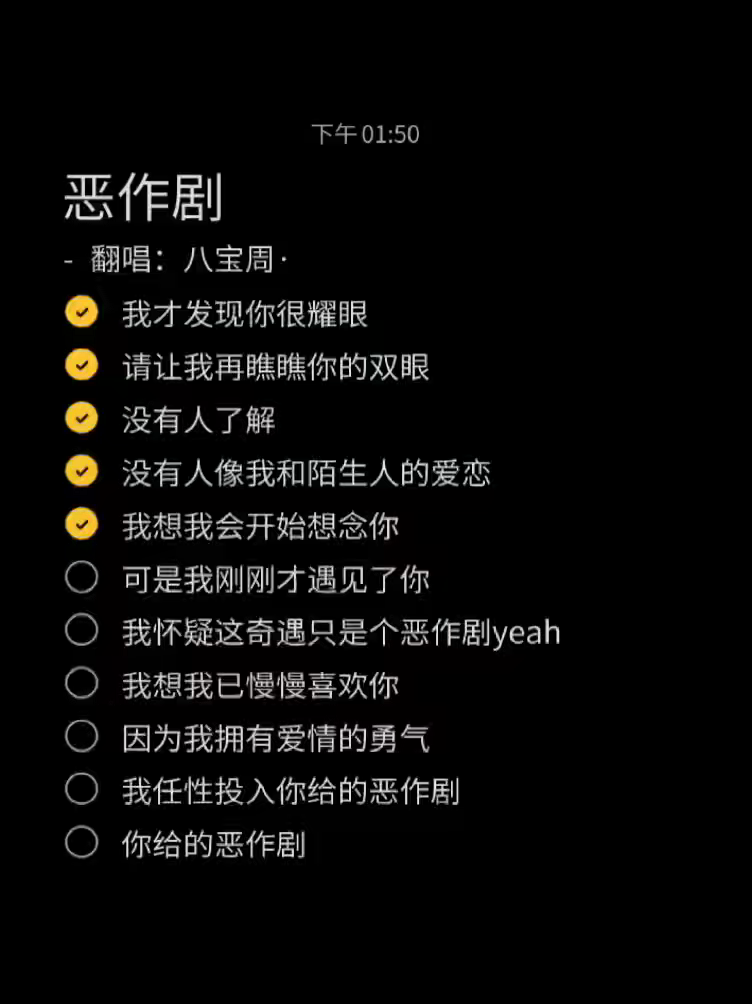Uncheck the item 请让我再瞧瞧你的双眼
Viewport: 752px width, 1004px height.
[81, 365]
